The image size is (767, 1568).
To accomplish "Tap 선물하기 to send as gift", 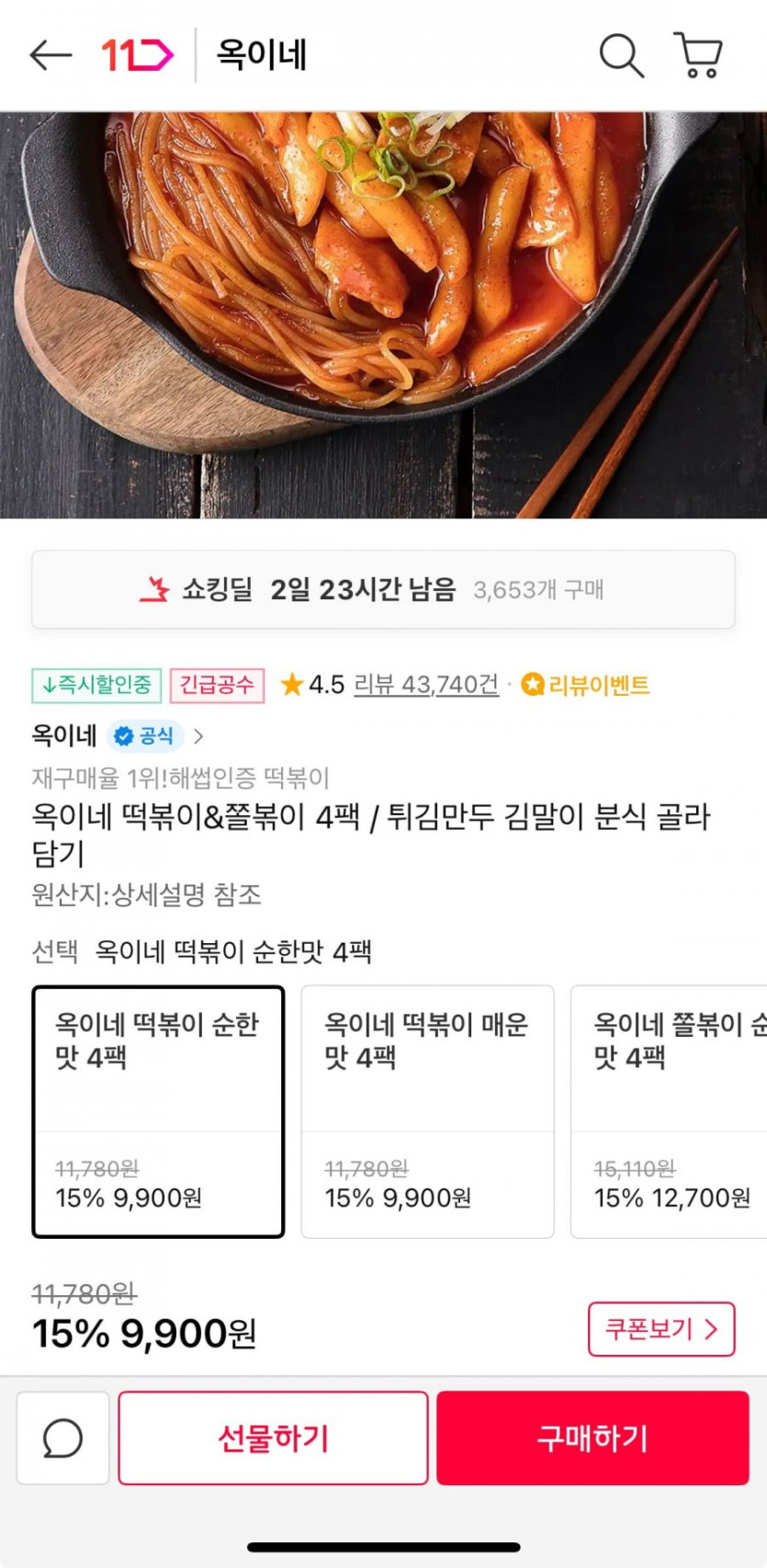I will tap(273, 1438).
